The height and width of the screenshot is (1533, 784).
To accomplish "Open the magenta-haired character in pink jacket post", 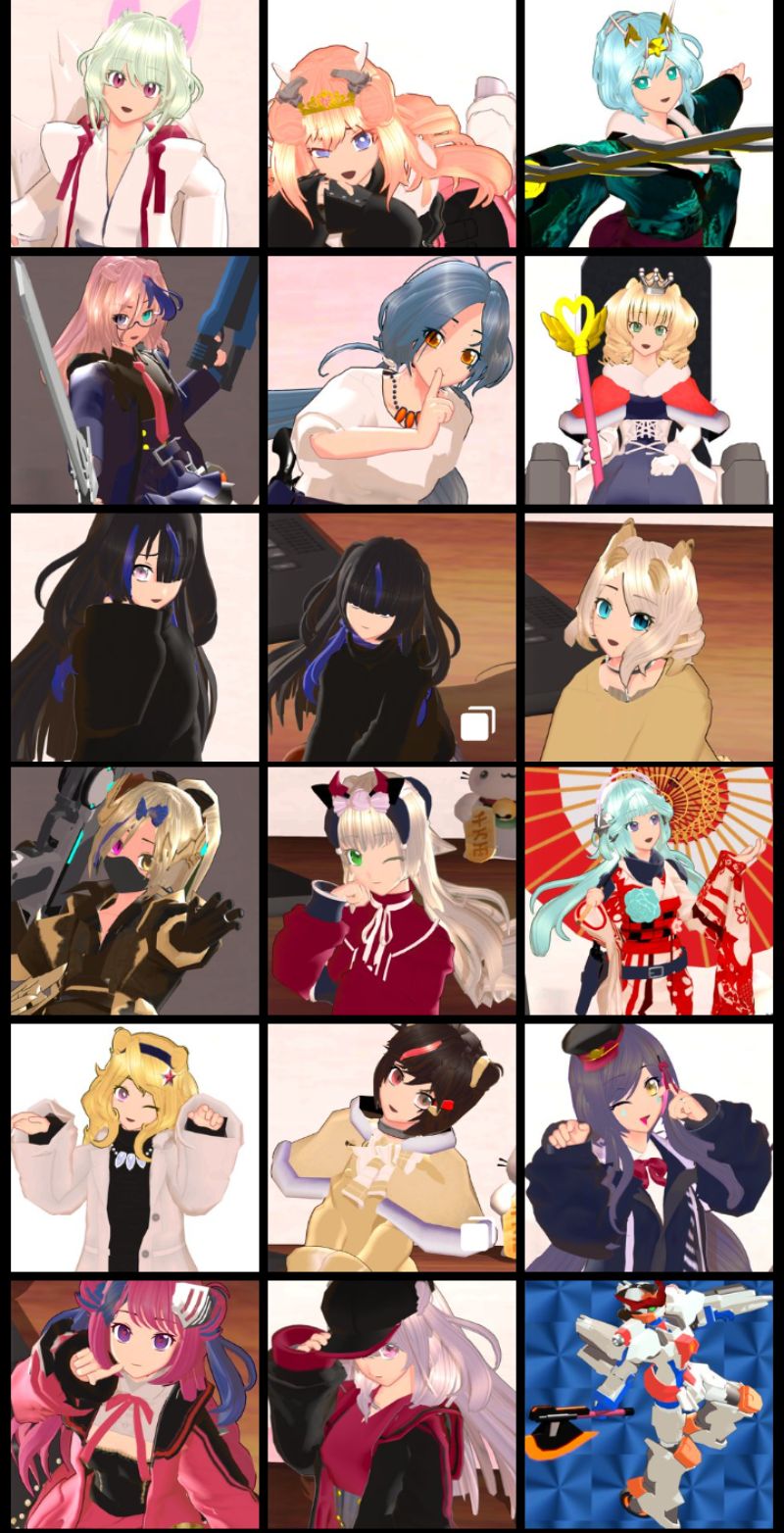I will point(135,1405).
